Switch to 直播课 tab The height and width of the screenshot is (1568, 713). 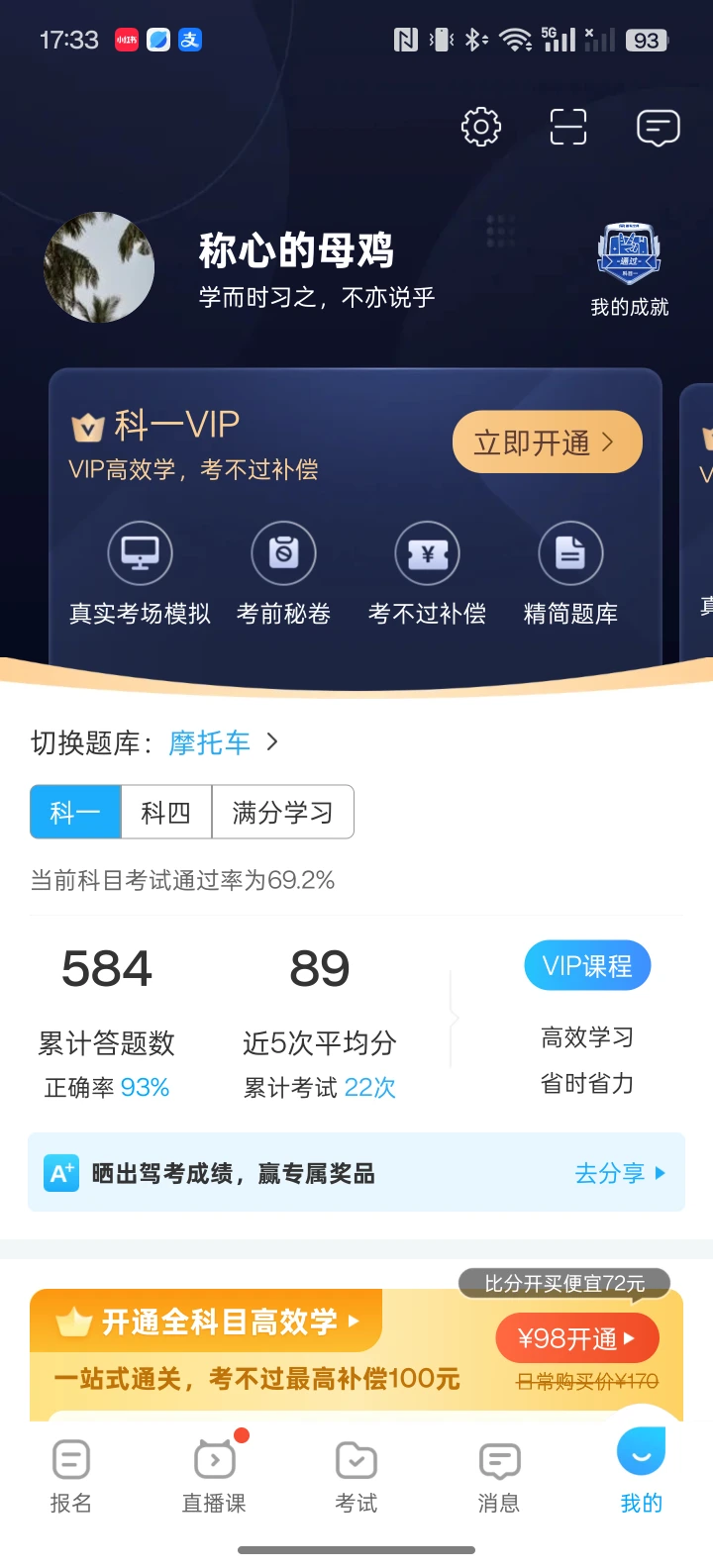click(x=214, y=1477)
